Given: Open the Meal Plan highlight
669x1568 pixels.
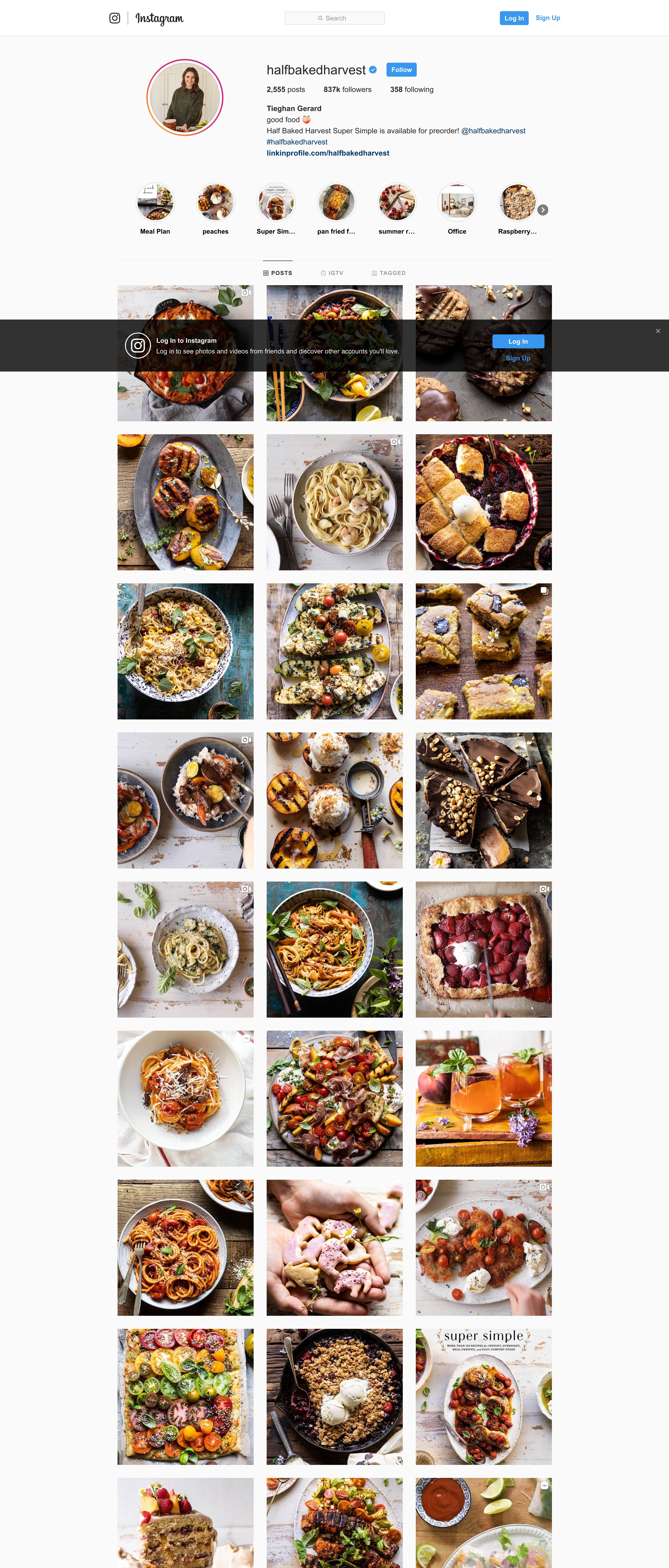Looking at the screenshot, I should tap(155, 203).
